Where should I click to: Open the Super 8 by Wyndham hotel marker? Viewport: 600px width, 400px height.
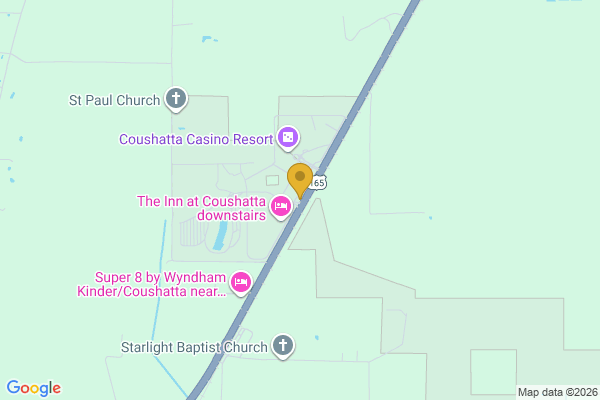click(240, 283)
